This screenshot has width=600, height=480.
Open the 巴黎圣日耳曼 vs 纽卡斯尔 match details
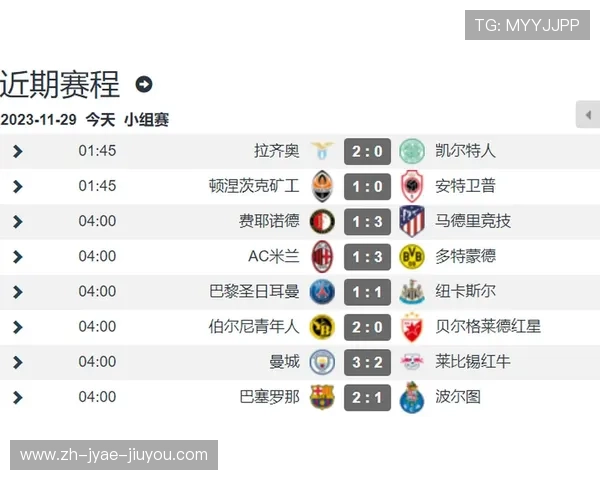(x=18, y=291)
